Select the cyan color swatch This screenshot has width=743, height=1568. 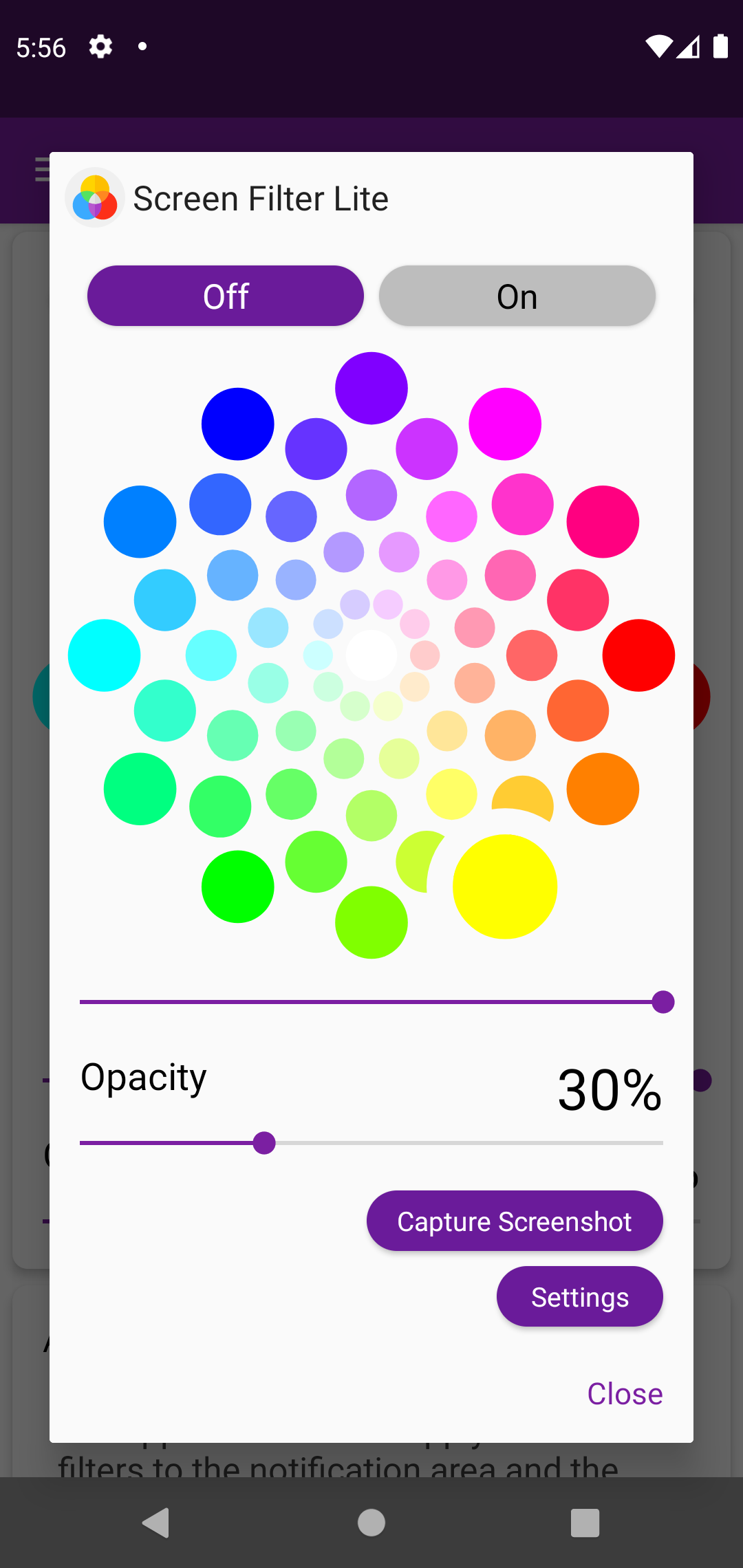coord(103,655)
